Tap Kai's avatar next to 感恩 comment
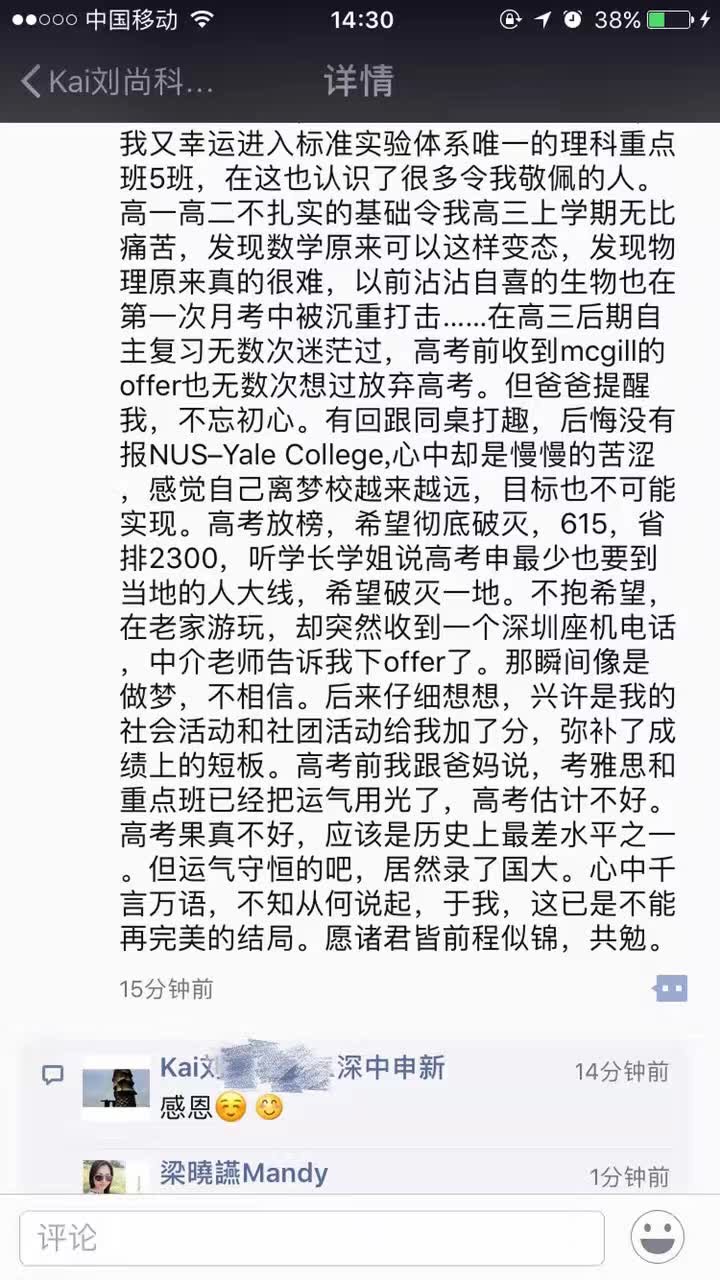 pyautogui.click(x=115, y=1090)
